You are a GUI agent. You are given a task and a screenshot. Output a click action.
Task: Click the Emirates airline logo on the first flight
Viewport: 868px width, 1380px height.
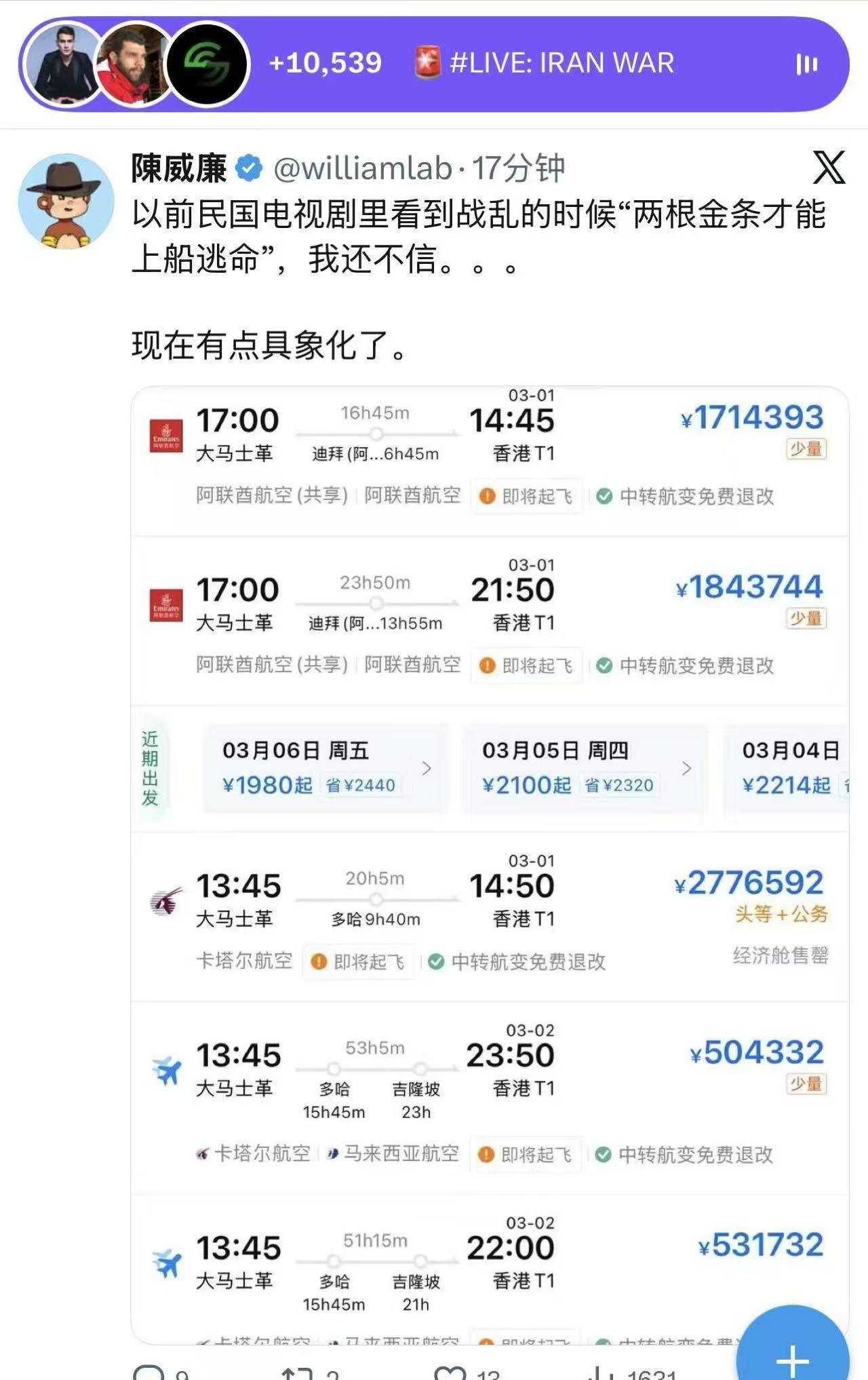[x=165, y=434]
